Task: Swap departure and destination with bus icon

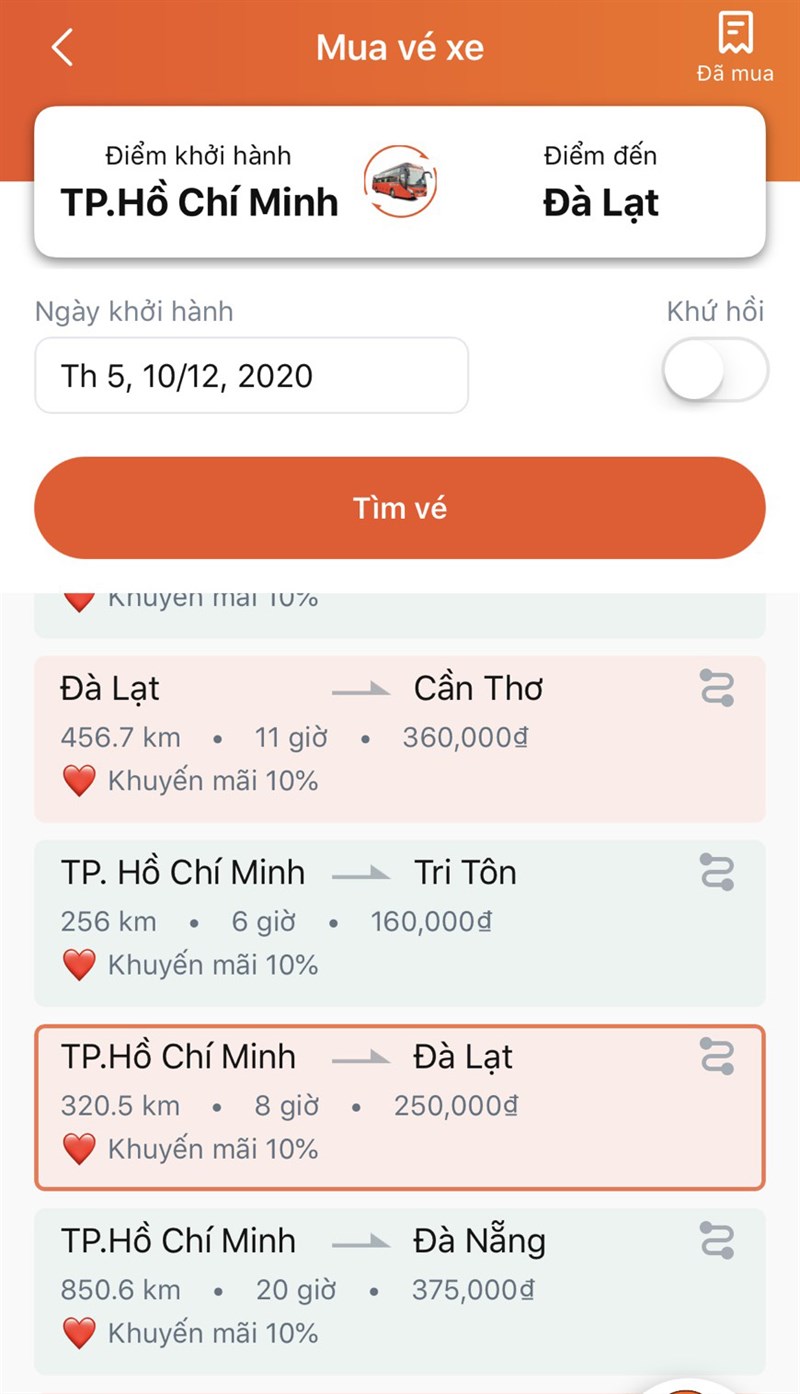Action: pyautogui.click(x=399, y=182)
